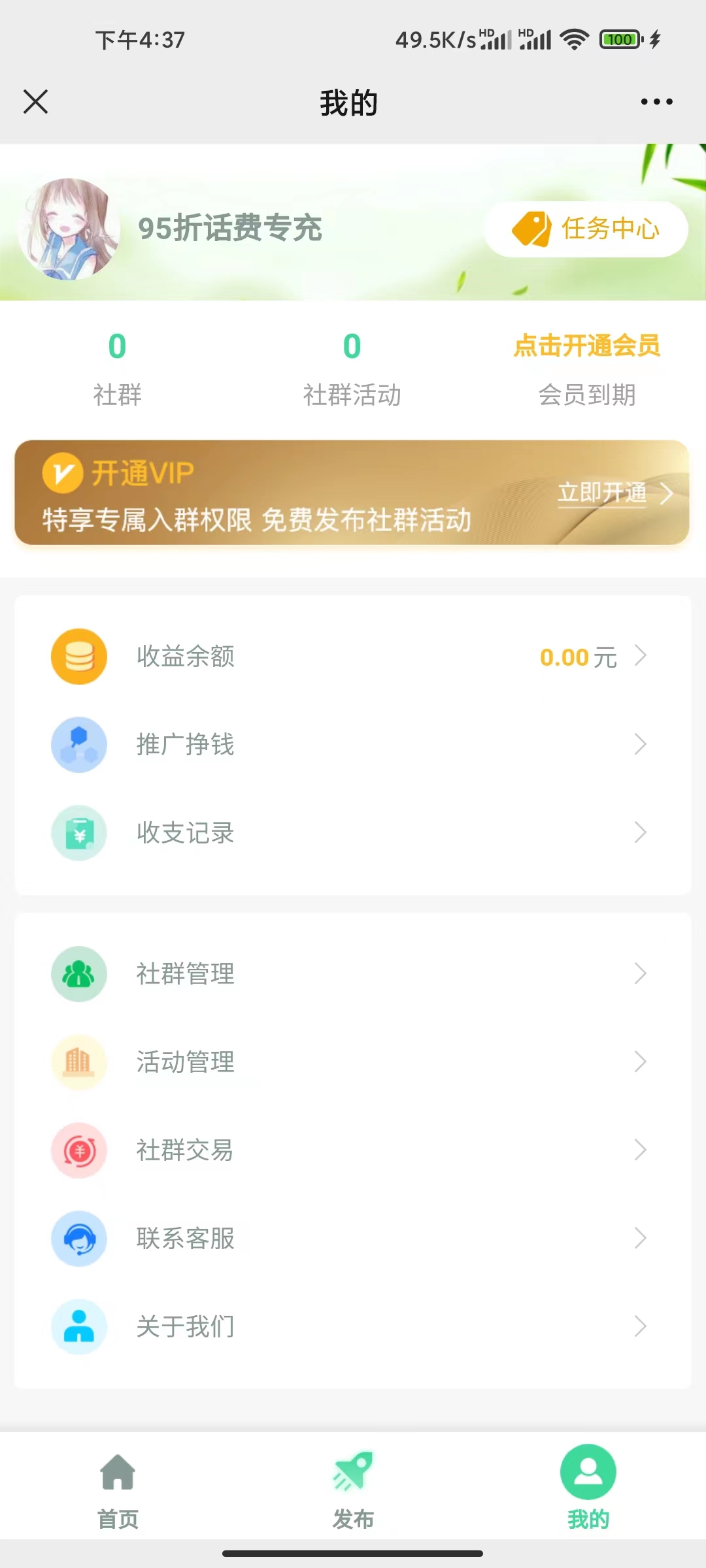Open 推广挣钱 promotion earnings
The image size is (706, 1568).
click(353, 745)
